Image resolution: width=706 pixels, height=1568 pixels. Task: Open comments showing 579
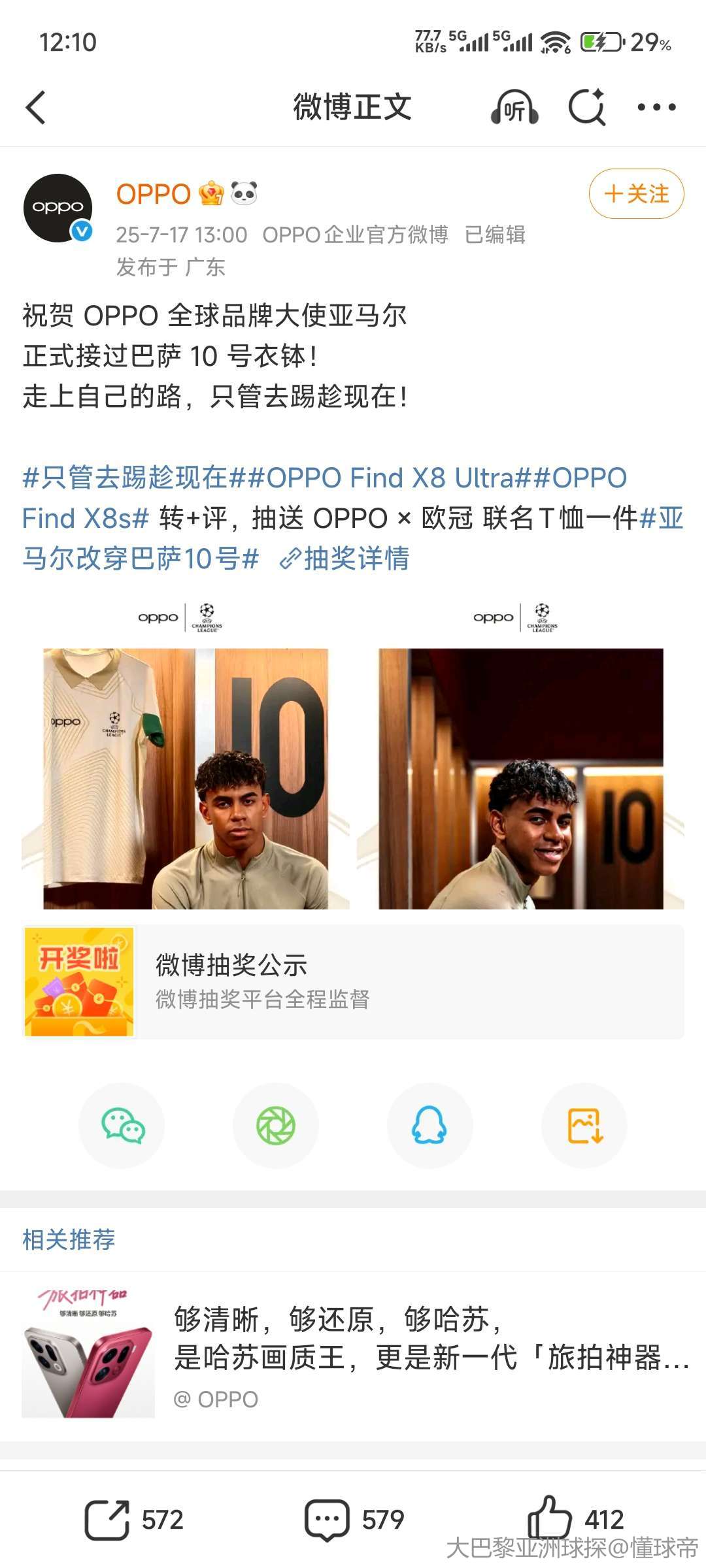(354, 1520)
